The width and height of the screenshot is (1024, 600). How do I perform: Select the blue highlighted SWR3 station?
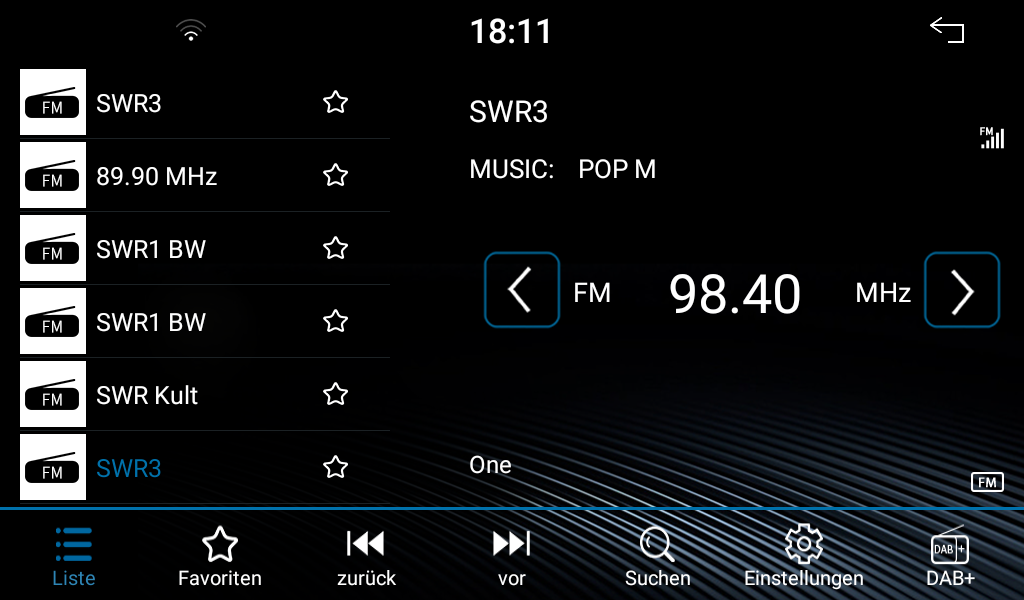[129, 468]
